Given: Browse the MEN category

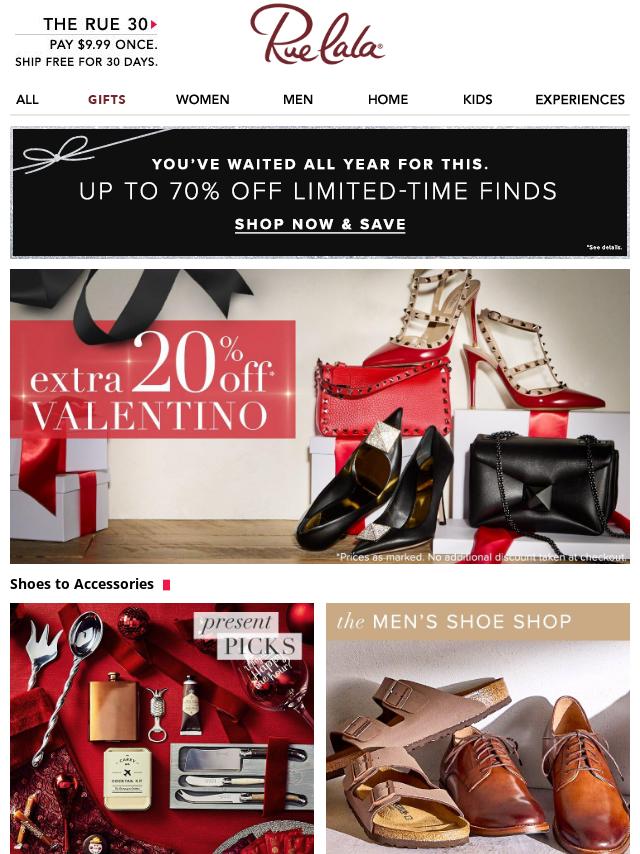Looking at the screenshot, I should (298, 99).
